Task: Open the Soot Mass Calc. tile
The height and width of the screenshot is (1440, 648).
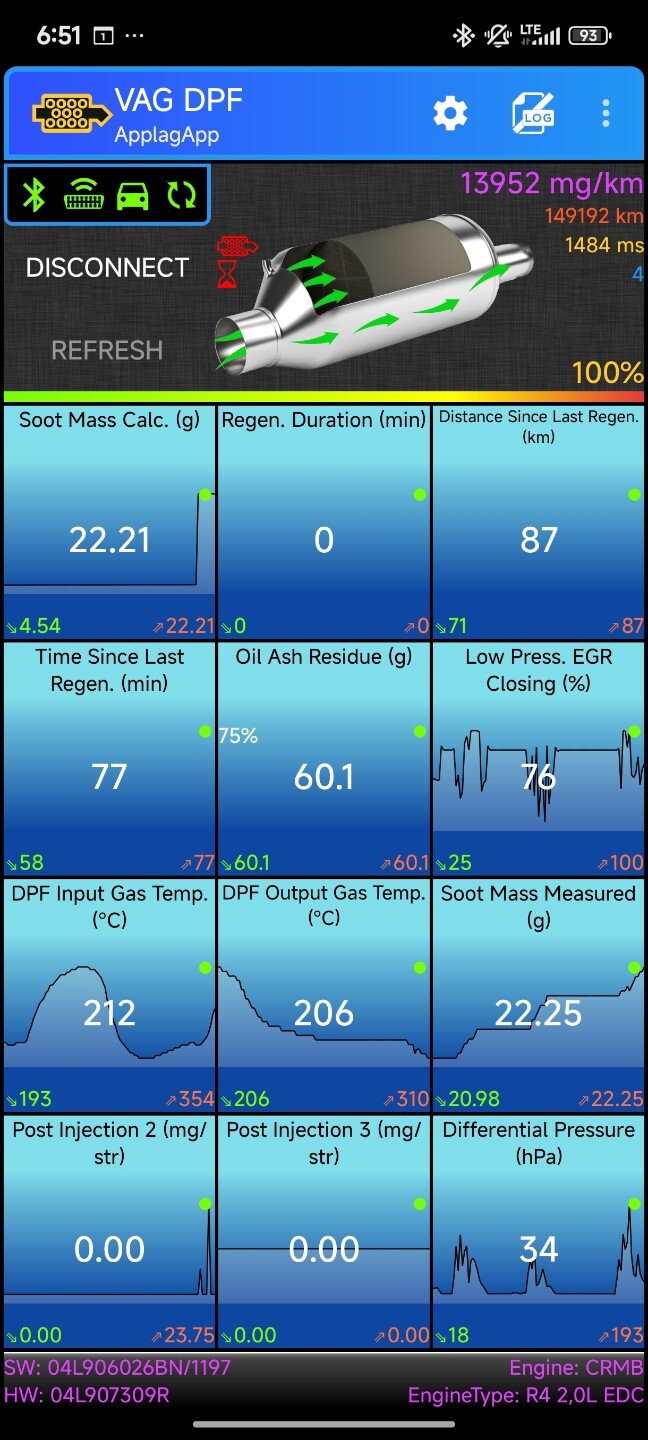Action: coord(109,521)
